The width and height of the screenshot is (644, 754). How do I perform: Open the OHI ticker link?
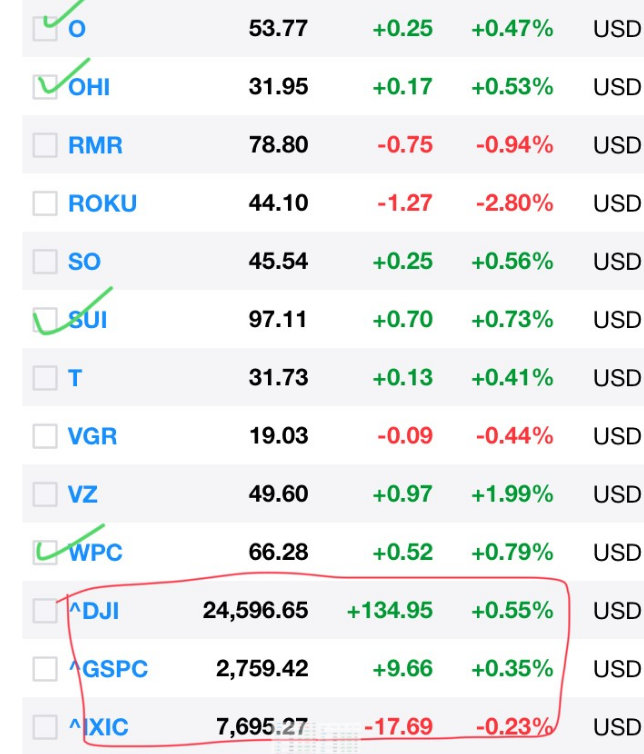coord(89,87)
